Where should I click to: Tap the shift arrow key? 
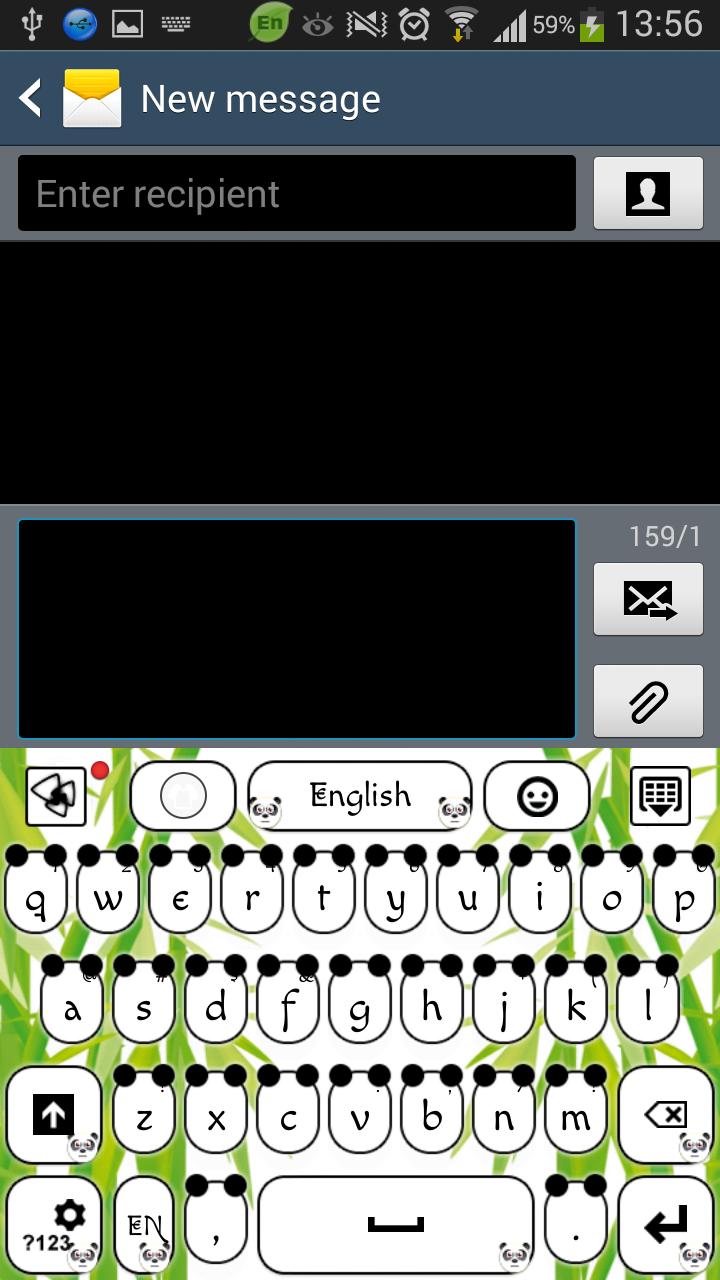point(54,1115)
